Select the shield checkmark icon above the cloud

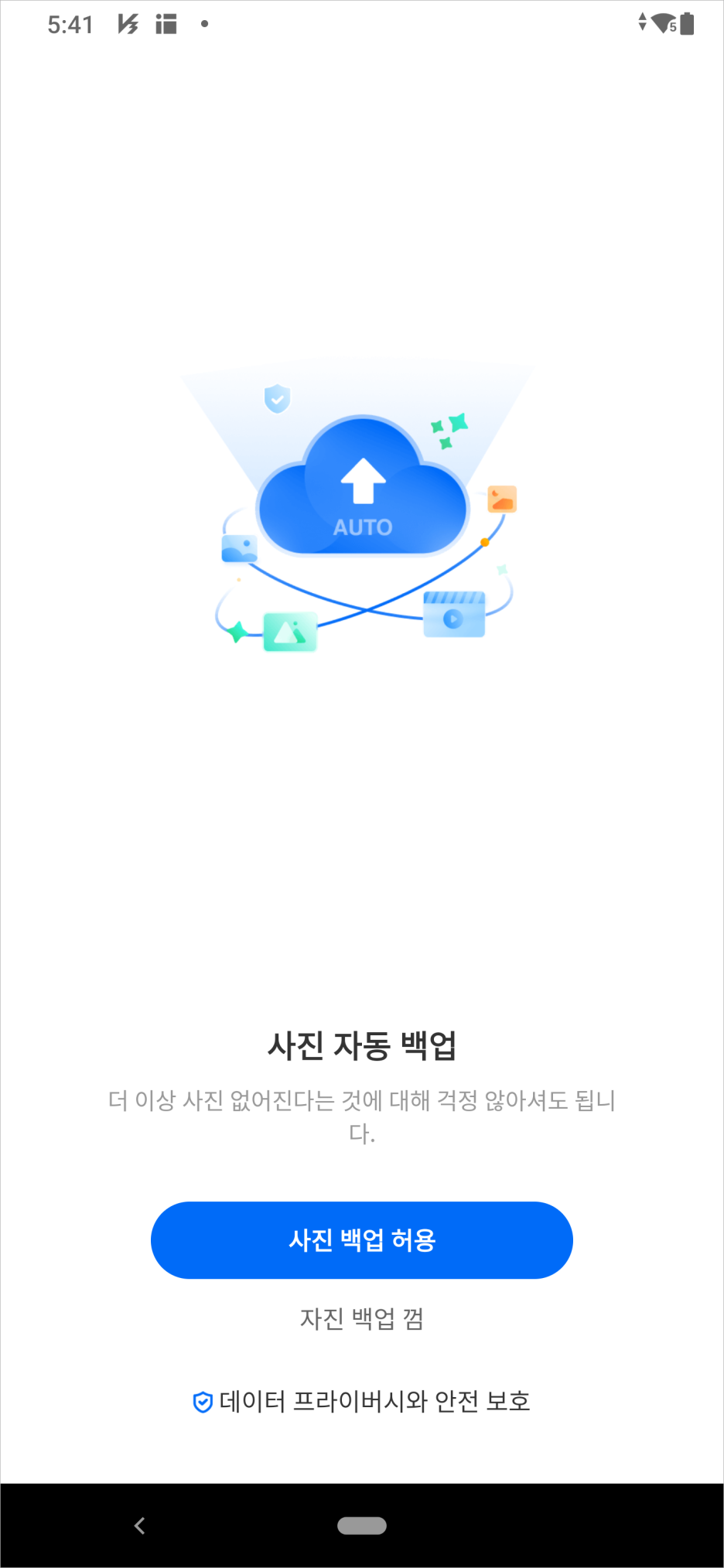pos(275,400)
